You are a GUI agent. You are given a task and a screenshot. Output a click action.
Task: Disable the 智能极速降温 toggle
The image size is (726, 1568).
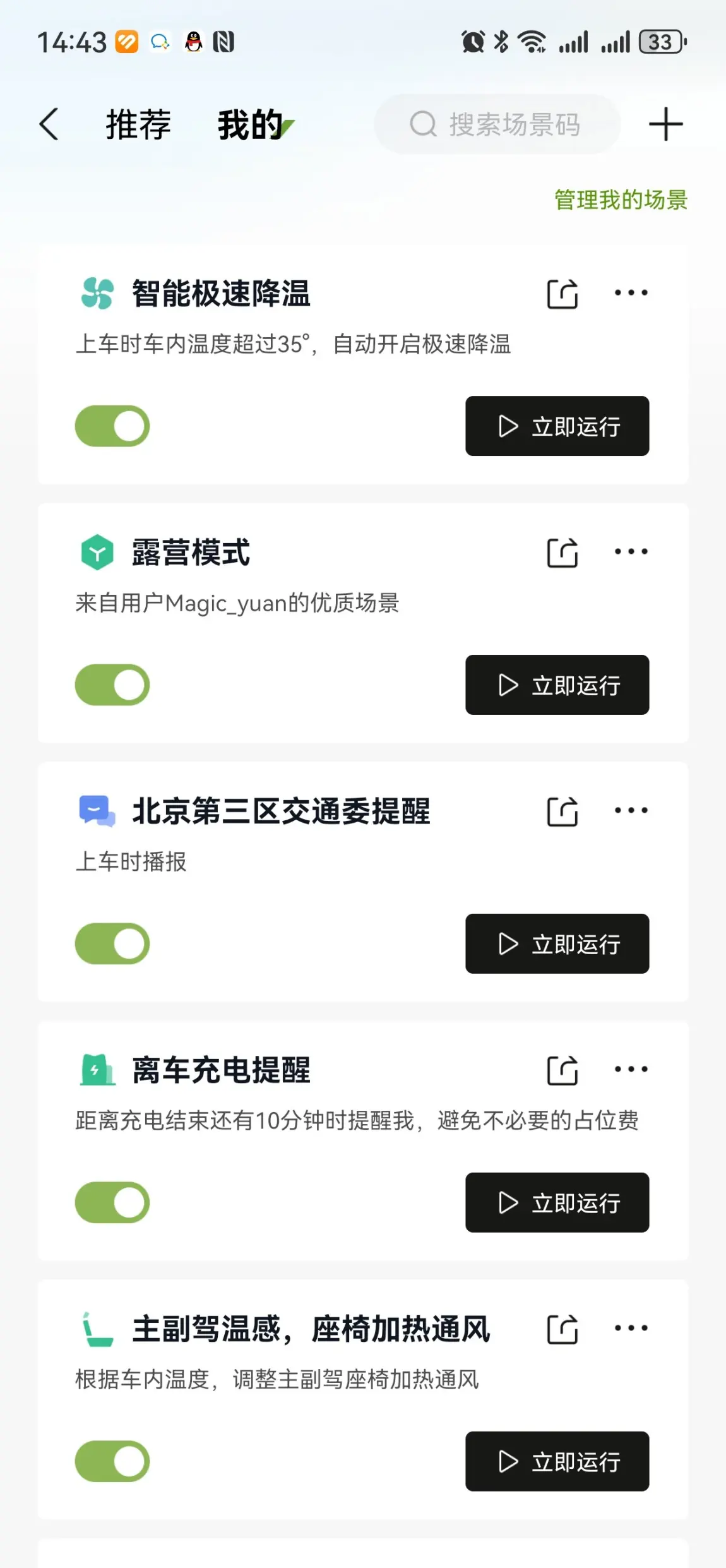(112, 426)
